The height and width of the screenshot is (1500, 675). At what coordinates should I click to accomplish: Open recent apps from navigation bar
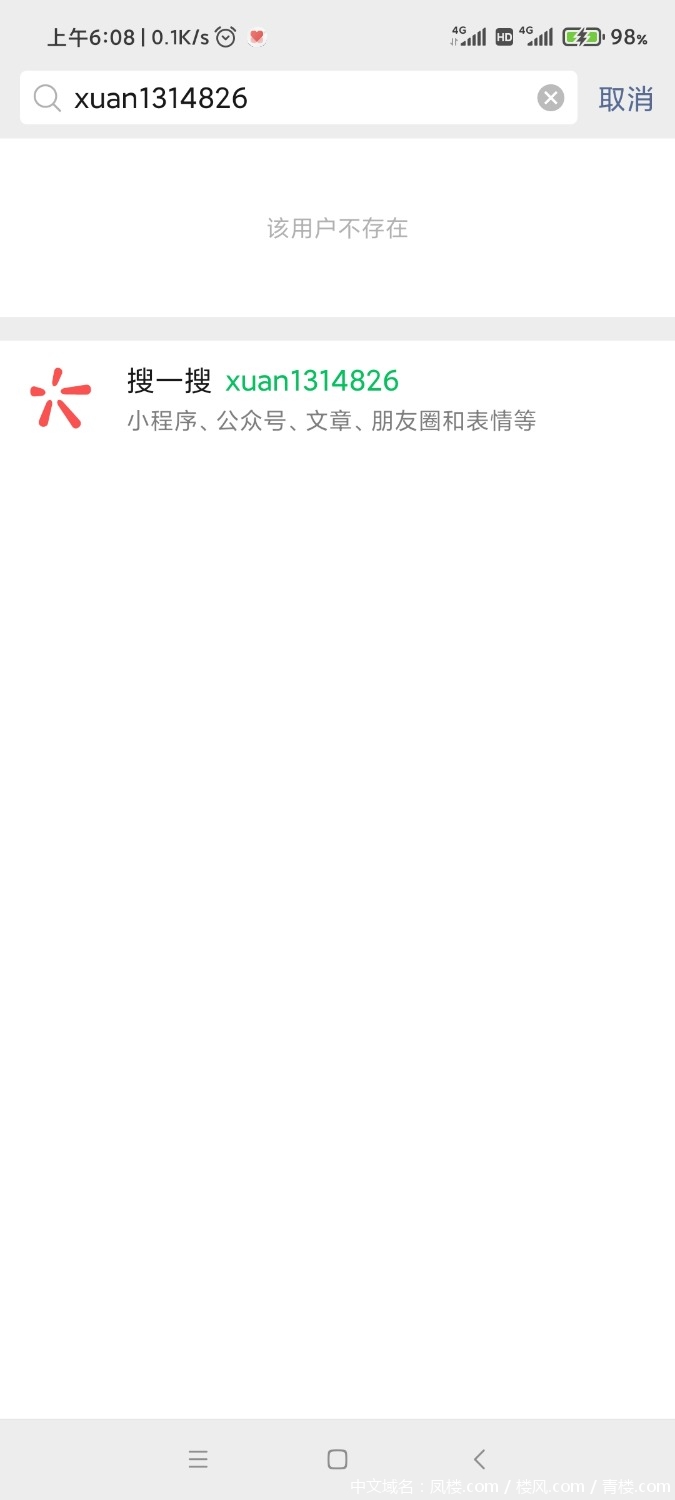(198, 1459)
